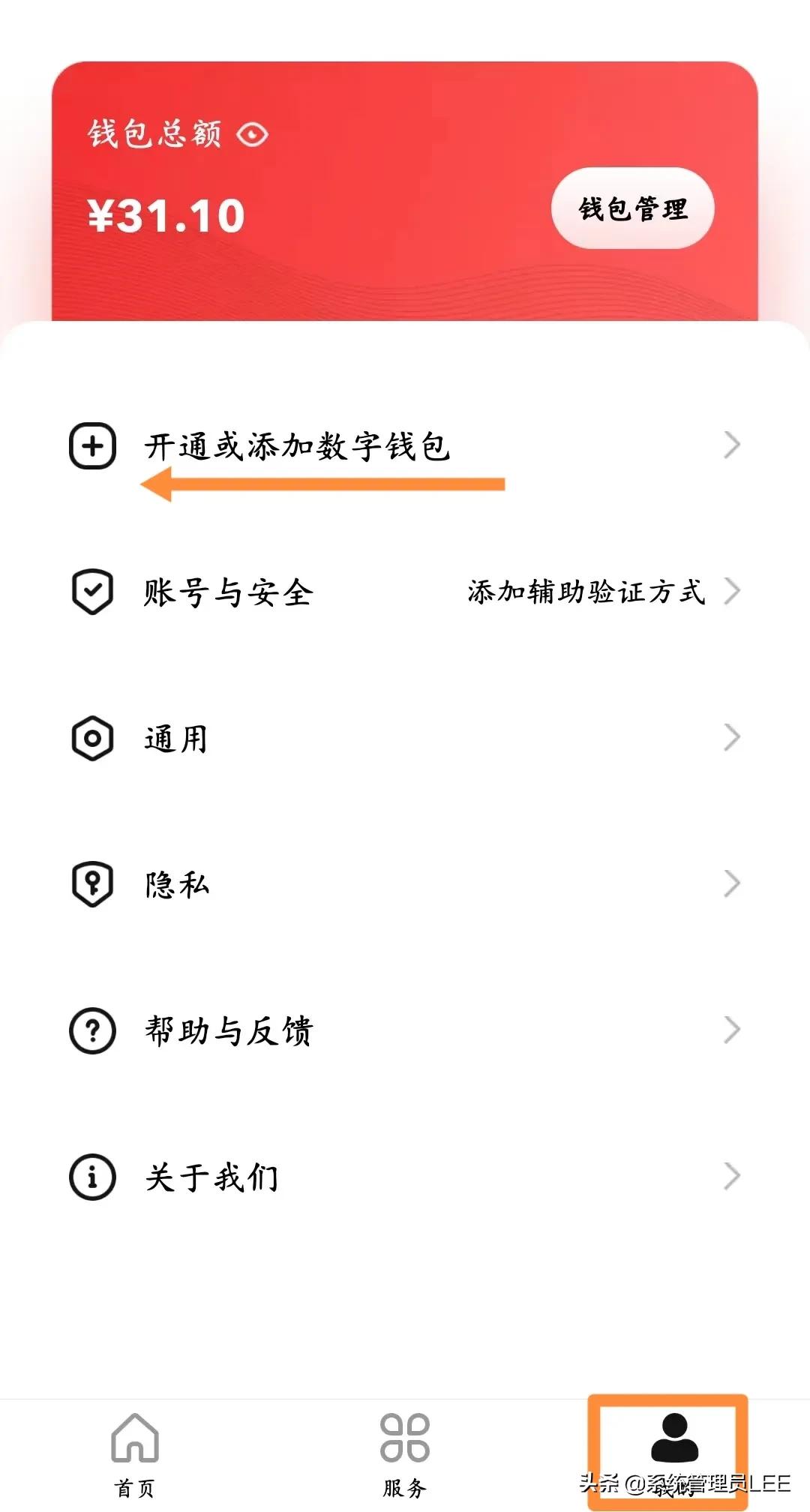Tap the info icon beside 关于我们

click(91, 1177)
